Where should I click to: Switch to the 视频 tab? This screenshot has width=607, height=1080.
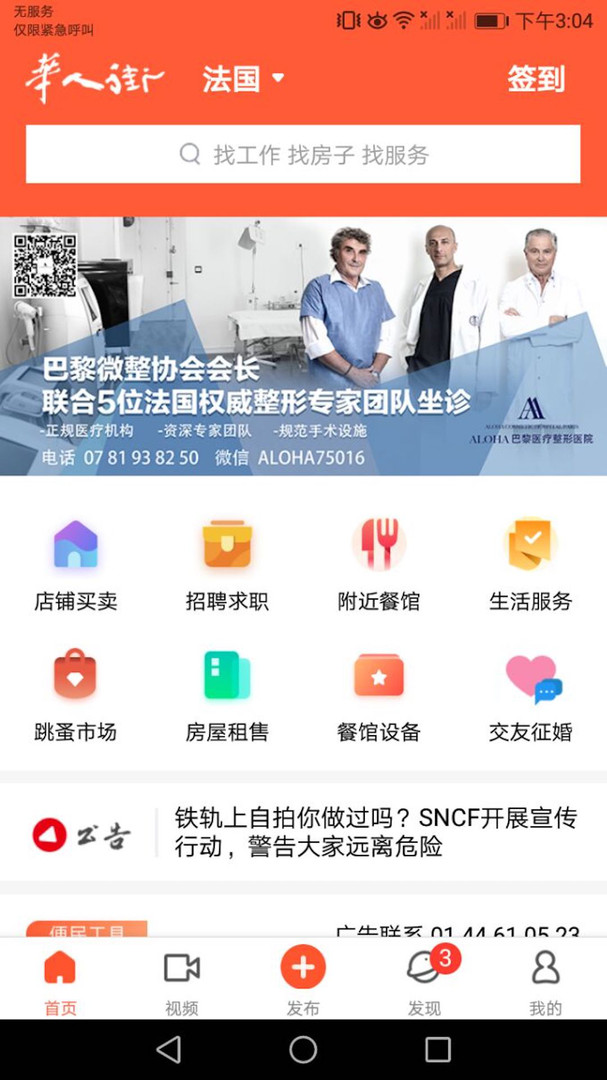pos(182,981)
